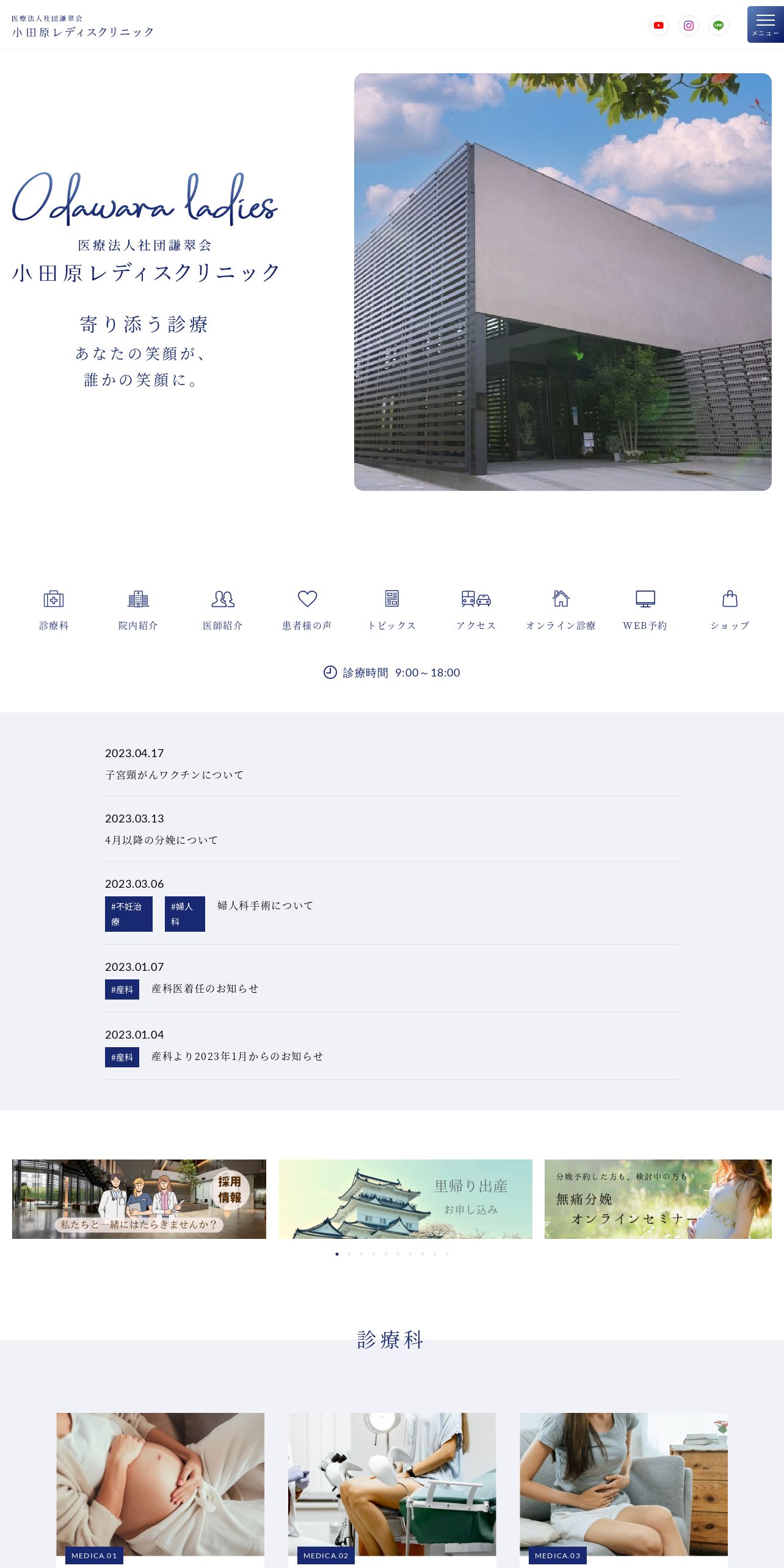Open the メニュー hamburger menu

[x=765, y=24]
